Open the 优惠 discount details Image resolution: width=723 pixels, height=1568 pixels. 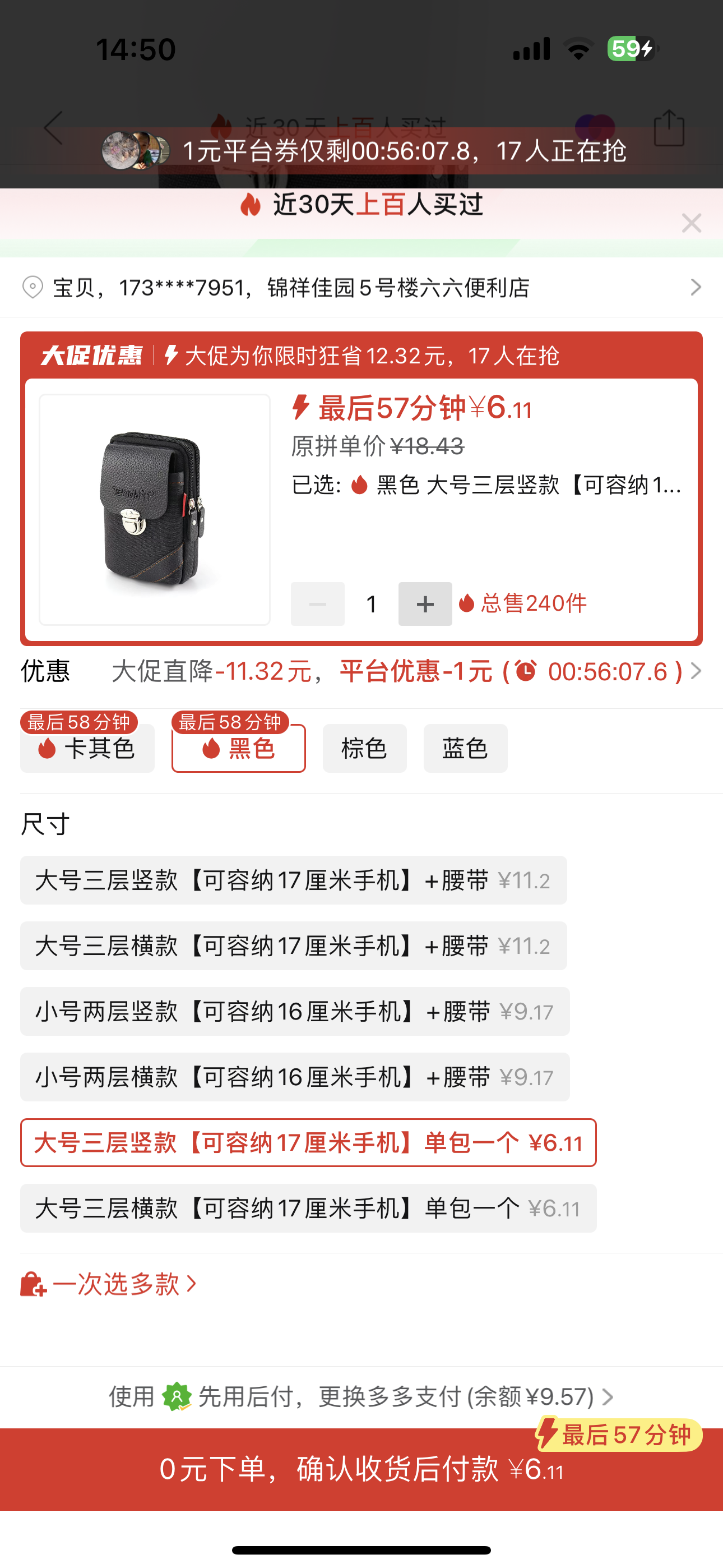(361, 671)
